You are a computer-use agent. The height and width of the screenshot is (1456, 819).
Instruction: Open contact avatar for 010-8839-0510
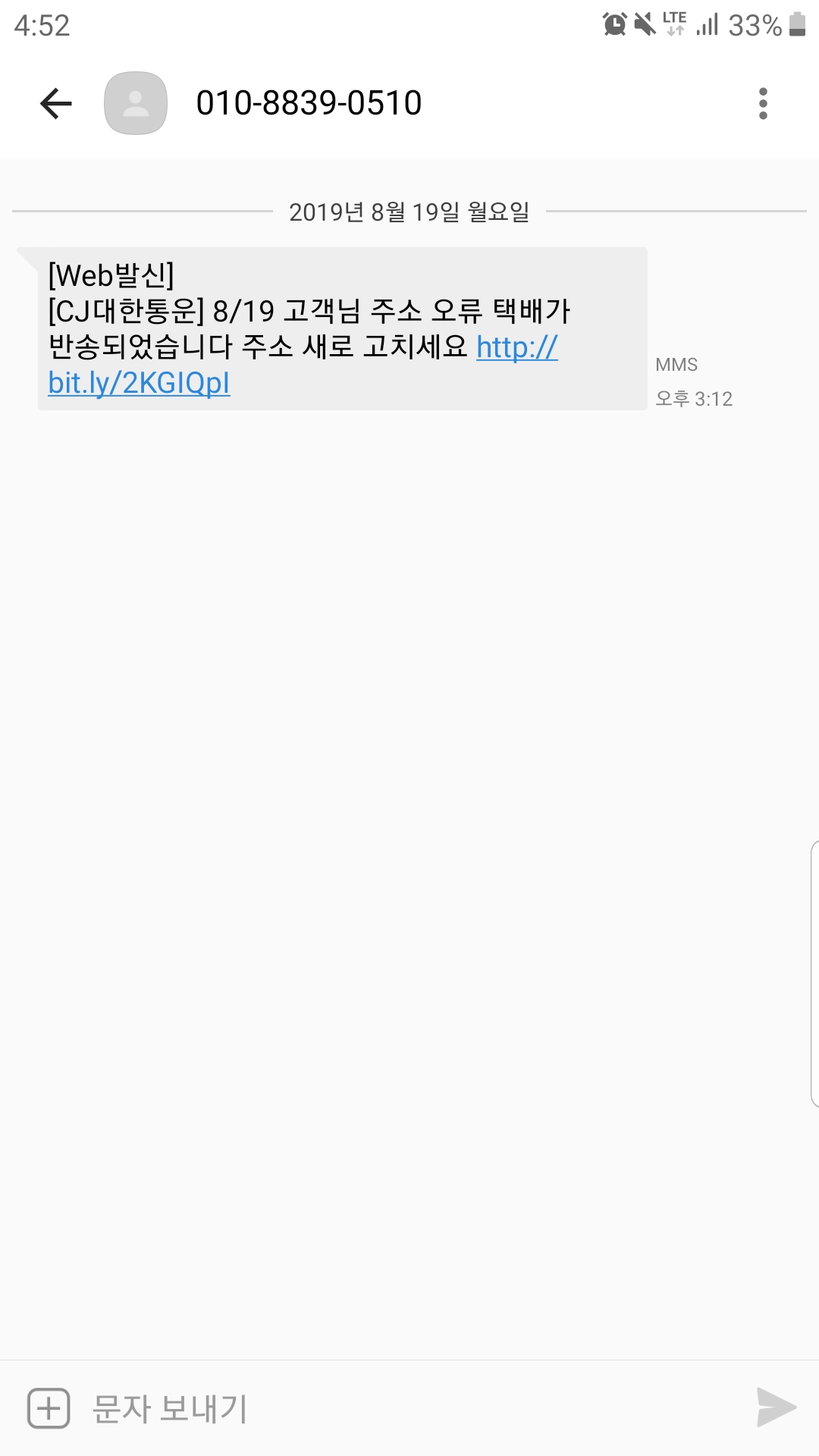(136, 104)
